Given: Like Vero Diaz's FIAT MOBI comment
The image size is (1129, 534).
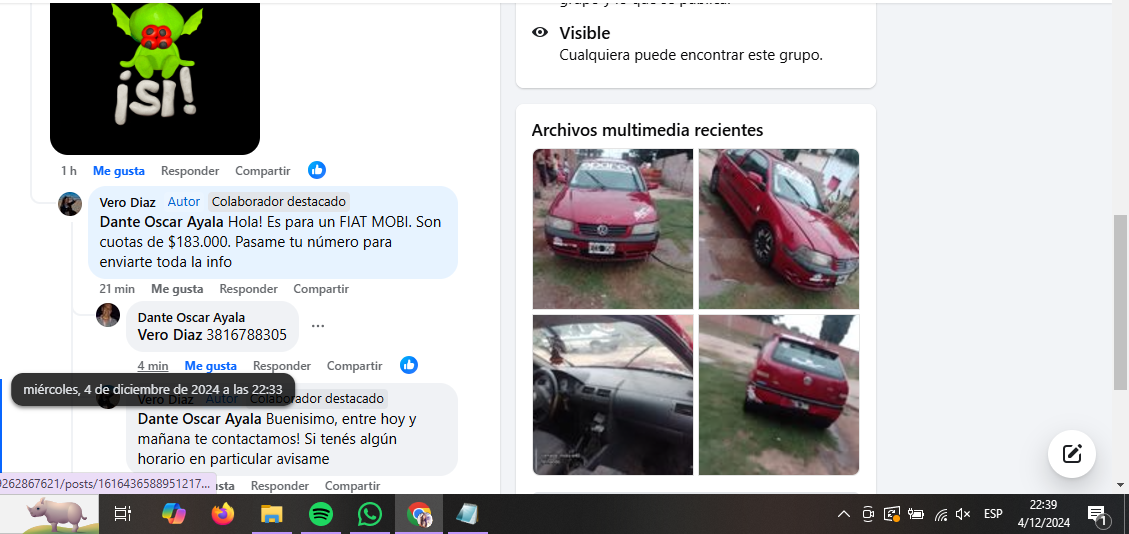Looking at the screenshot, I should point(177,289).
